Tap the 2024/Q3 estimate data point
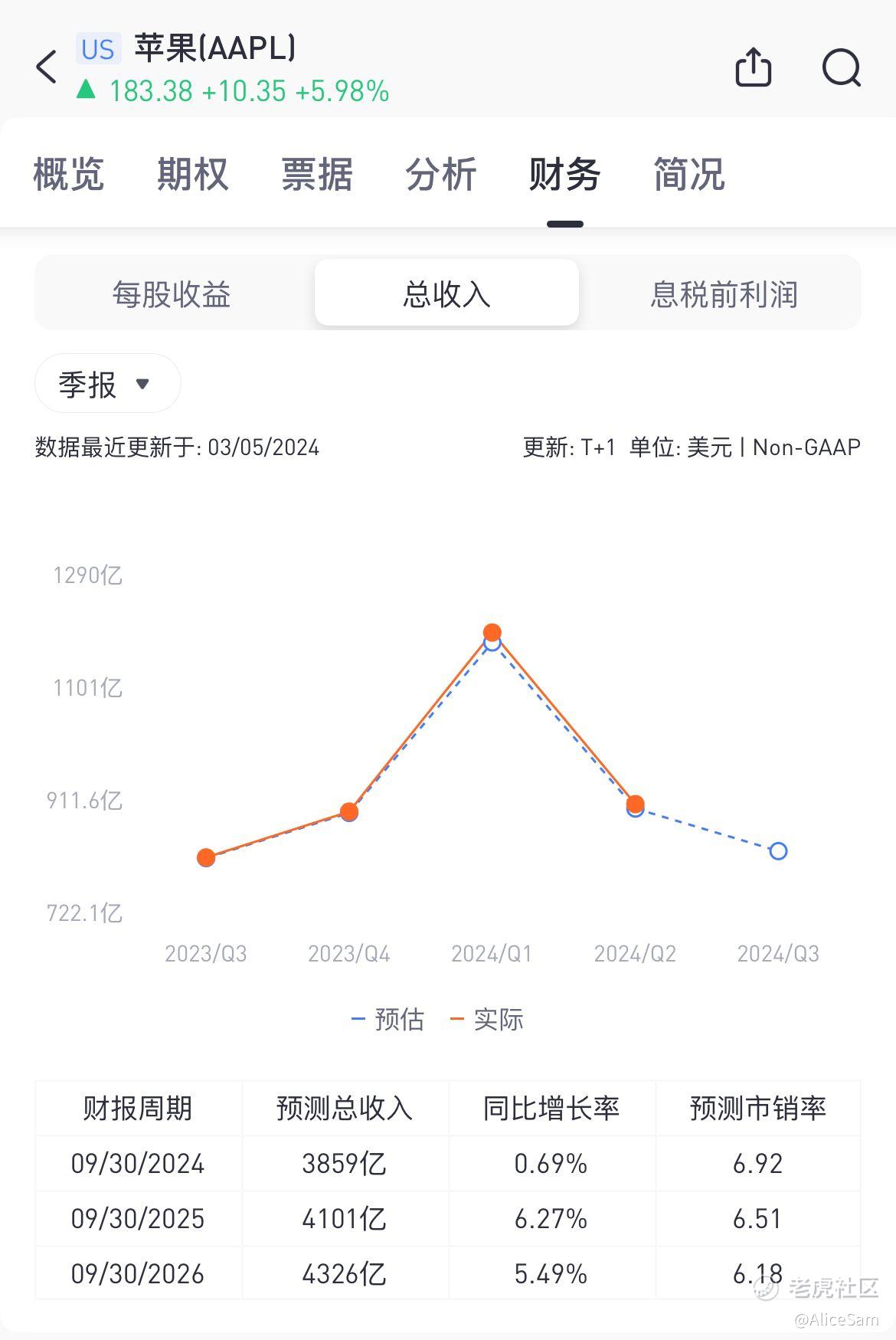 pos(778,850)
